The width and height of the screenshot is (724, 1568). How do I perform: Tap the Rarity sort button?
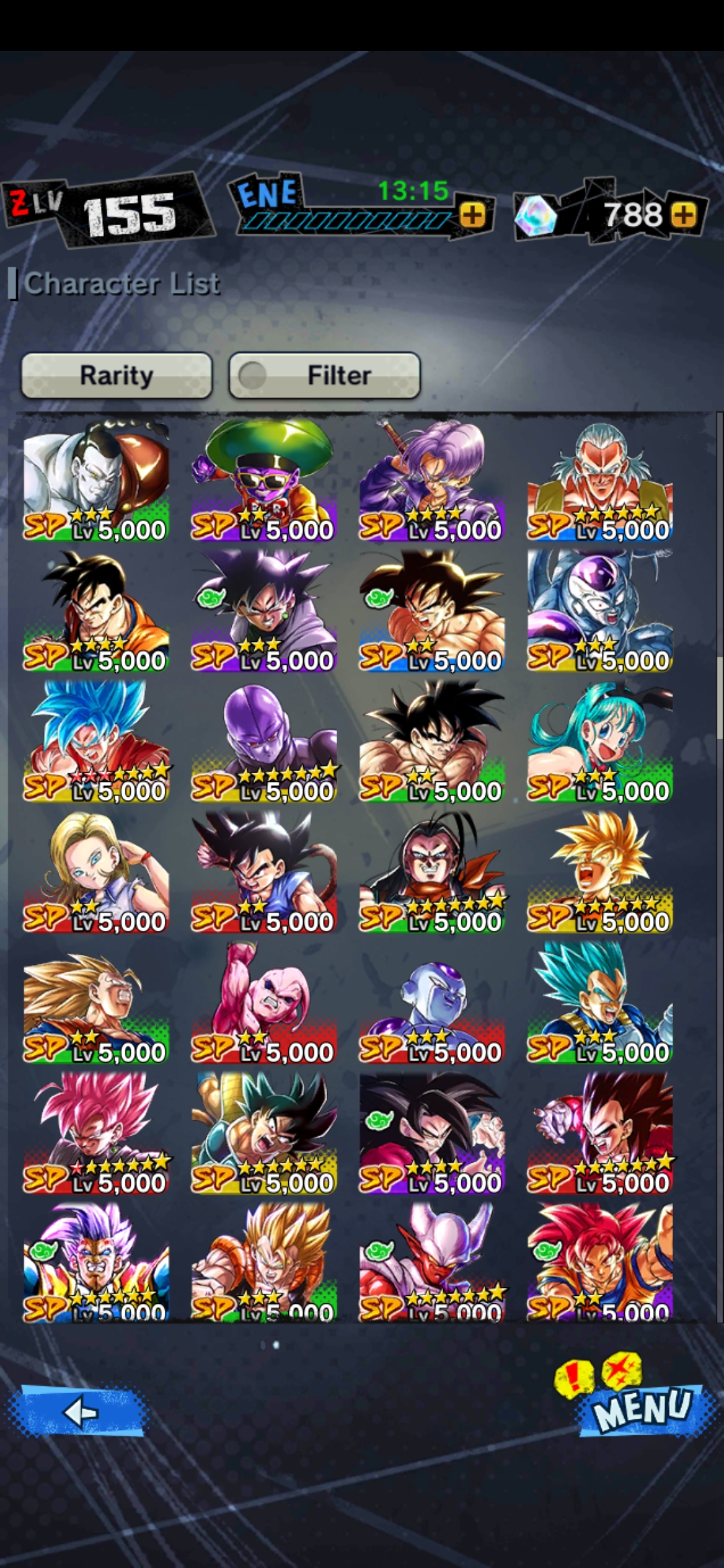(x=117, y=375)
